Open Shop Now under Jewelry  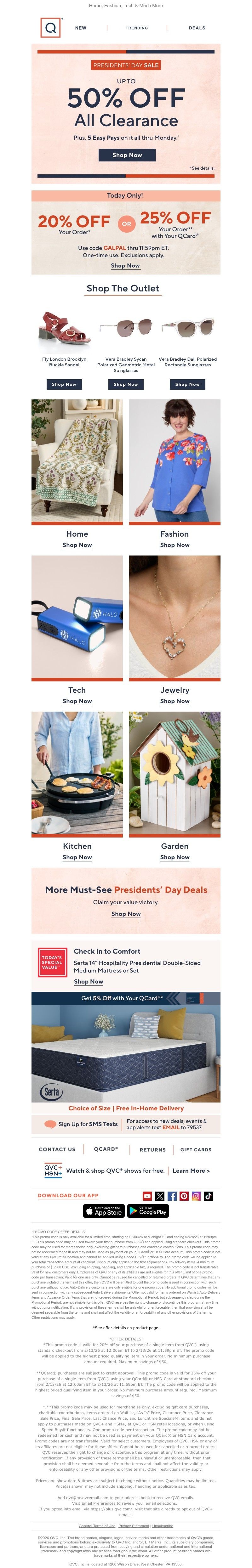(x=175, y=701)
